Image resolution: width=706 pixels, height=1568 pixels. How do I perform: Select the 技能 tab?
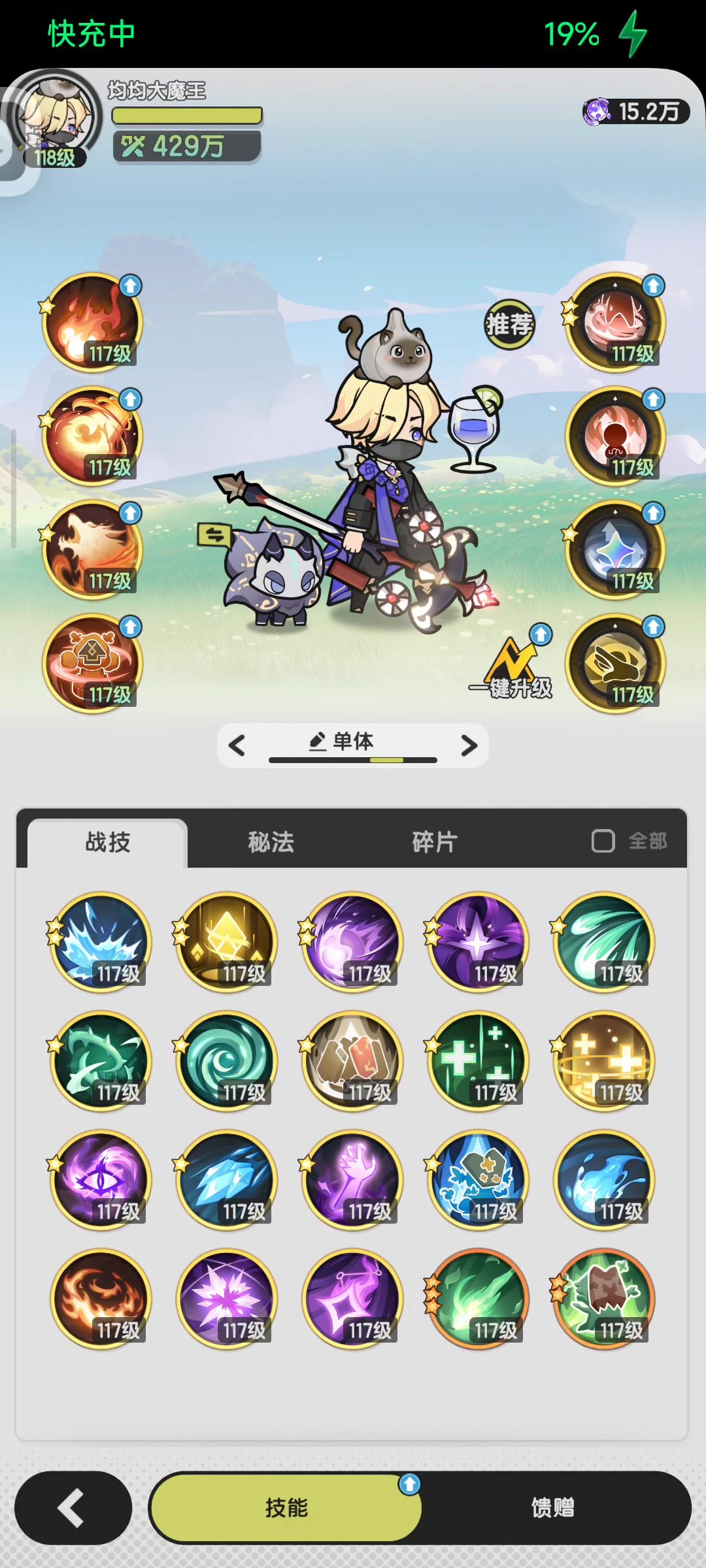pyautogui.click(x=286, y=1508)
